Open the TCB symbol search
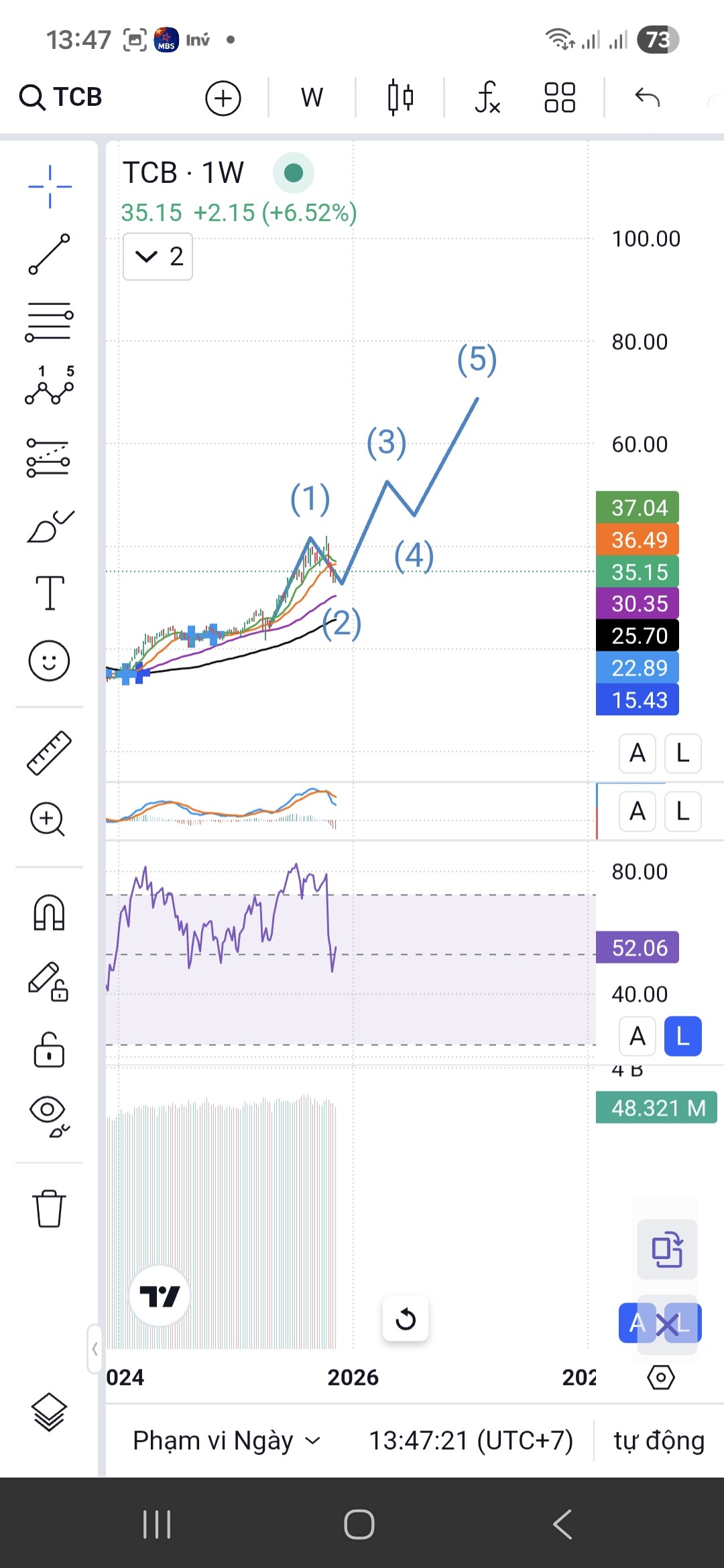 point(60,97)
